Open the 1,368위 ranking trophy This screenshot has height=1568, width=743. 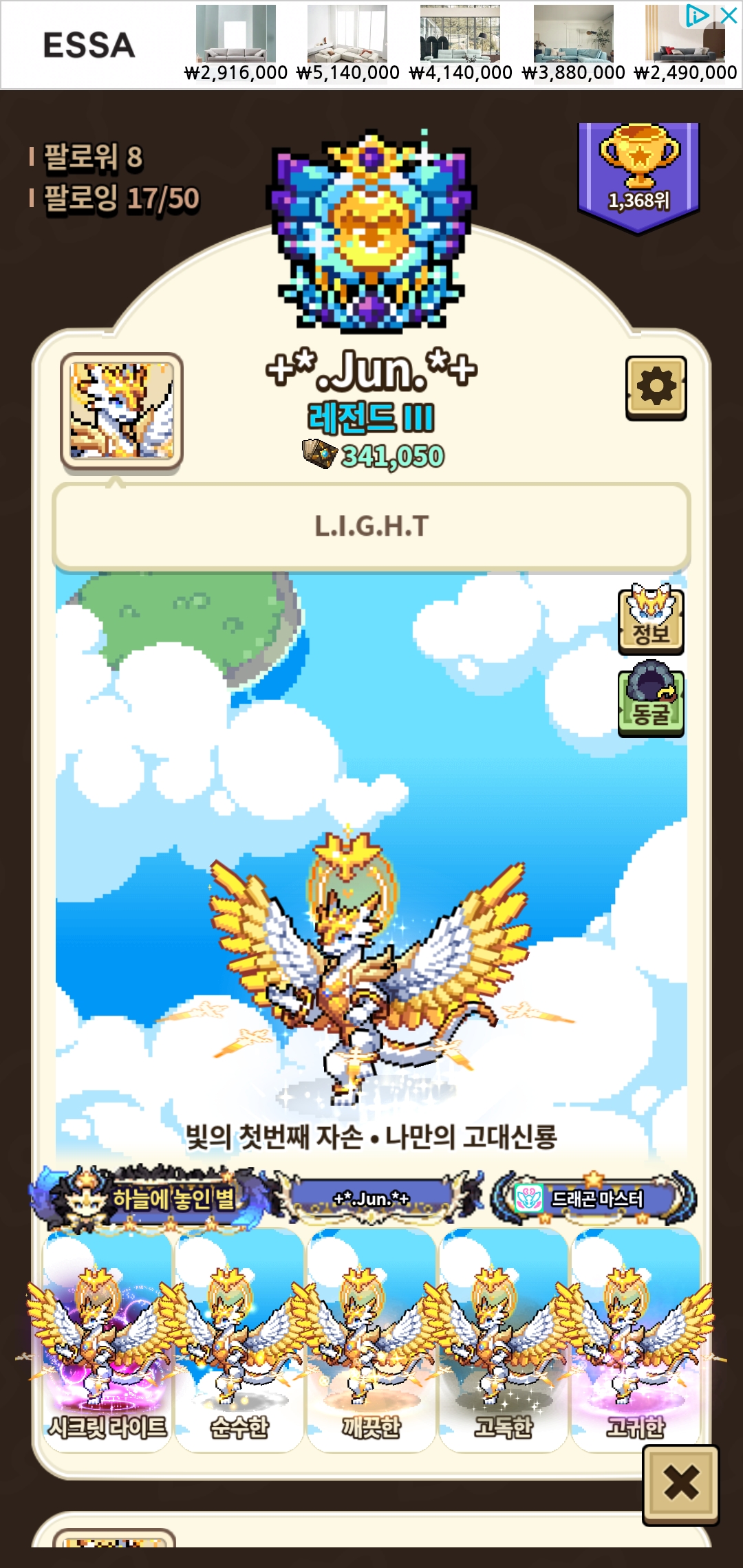pyautogui.click(x=639, y=177)
